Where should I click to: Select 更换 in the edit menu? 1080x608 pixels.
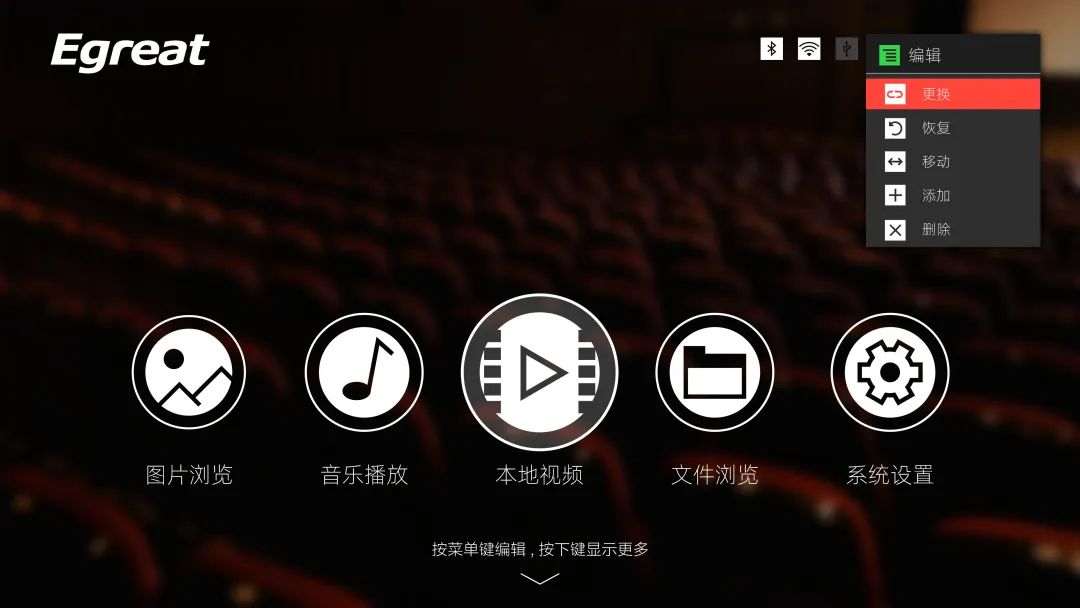952,94
